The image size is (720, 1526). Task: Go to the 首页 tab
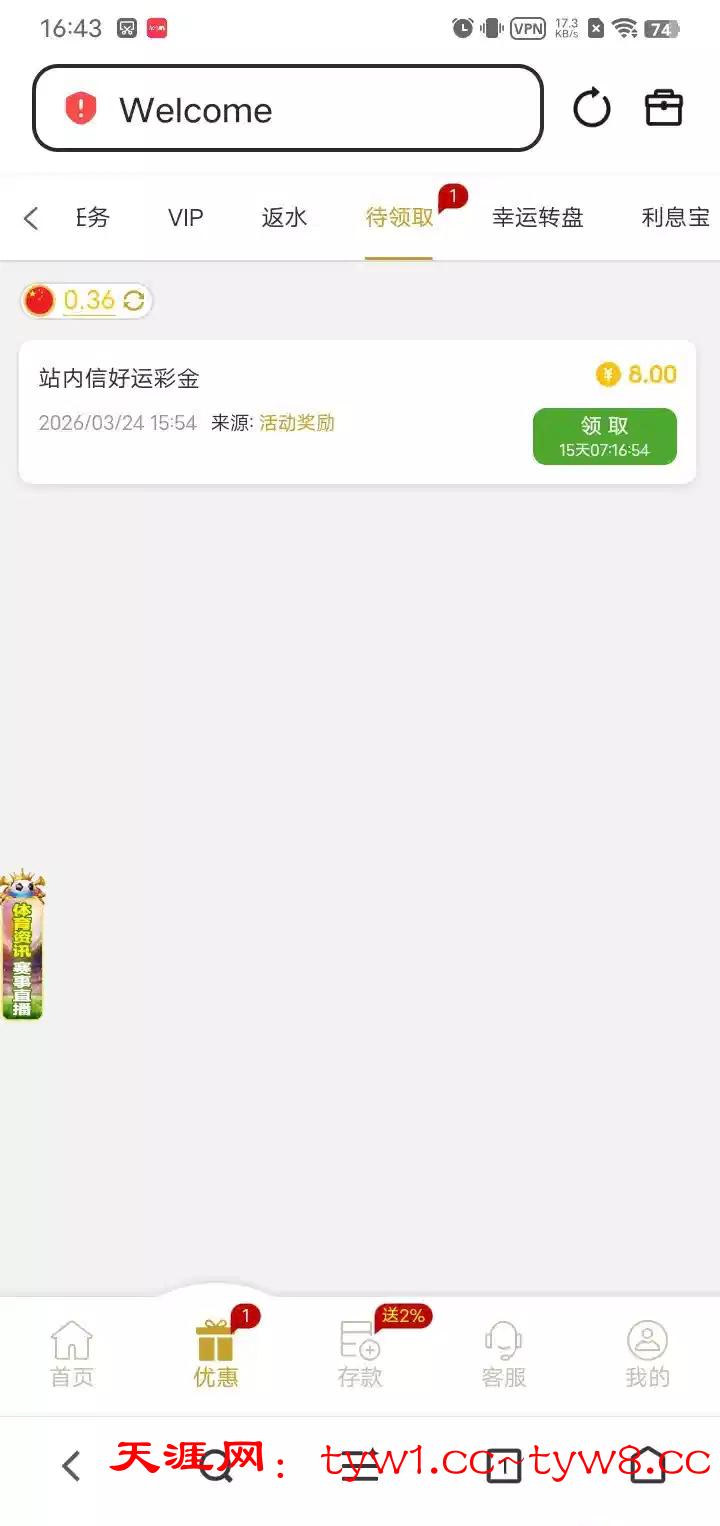coord(72,1353)
